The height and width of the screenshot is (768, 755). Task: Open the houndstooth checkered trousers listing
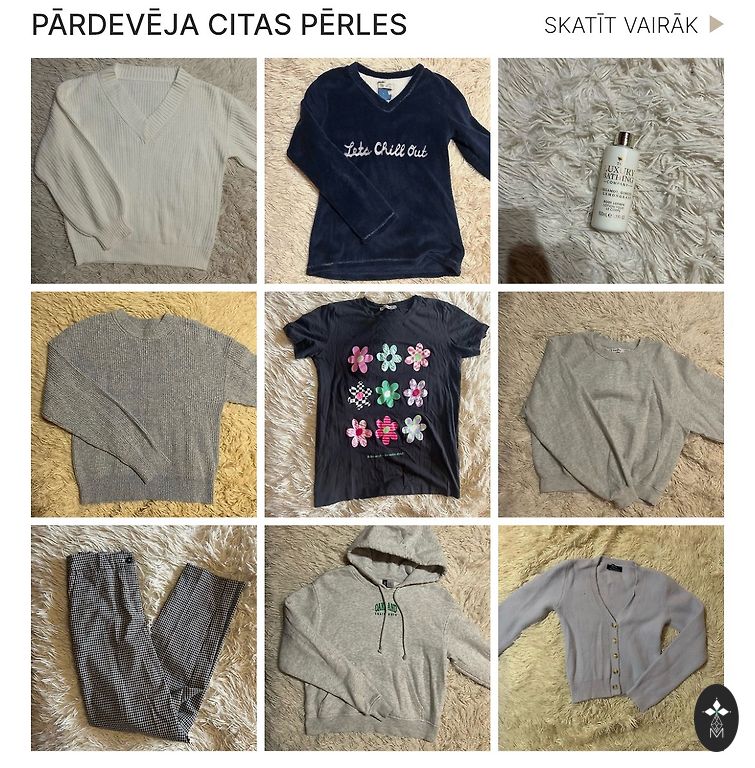(143, 638)
